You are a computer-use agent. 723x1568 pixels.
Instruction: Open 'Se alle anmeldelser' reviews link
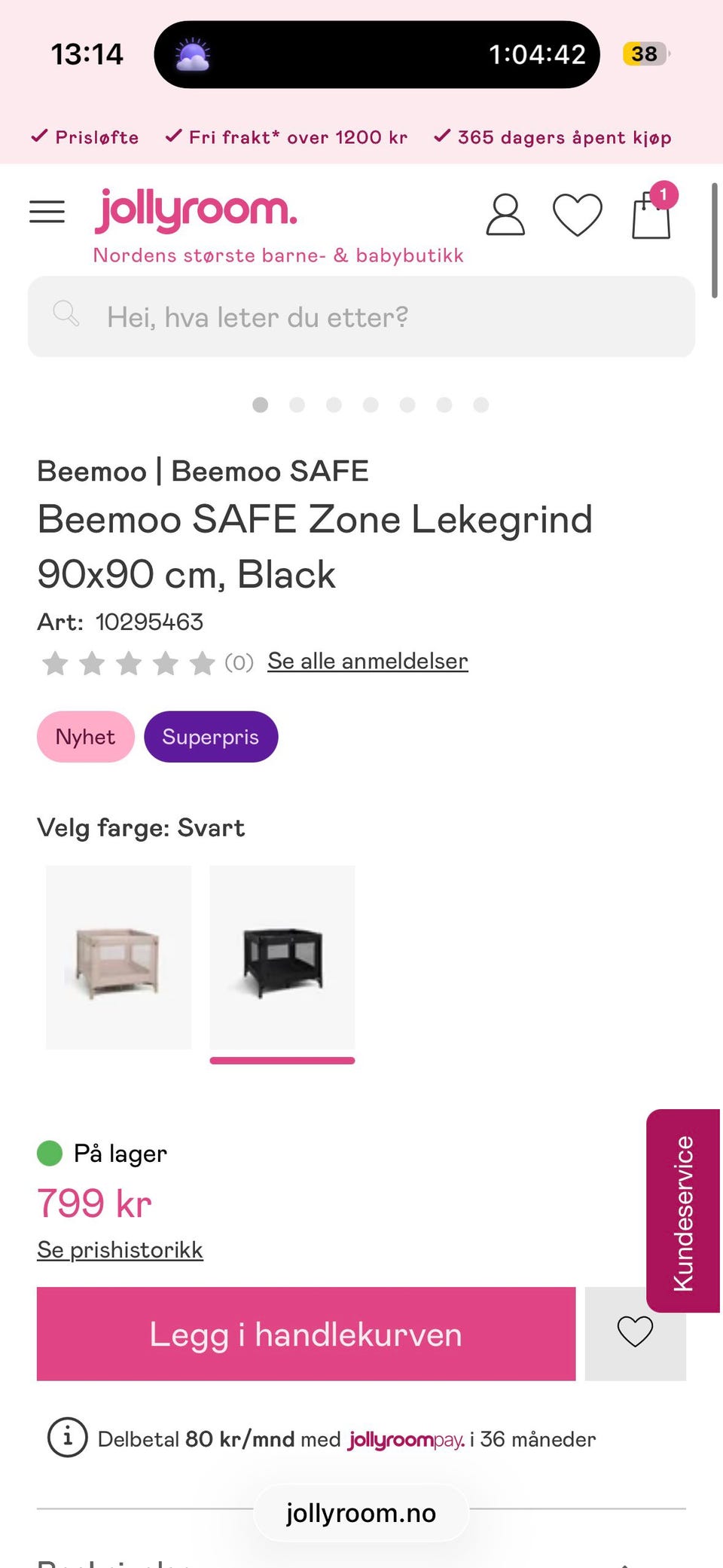click(x=368, y=661)
